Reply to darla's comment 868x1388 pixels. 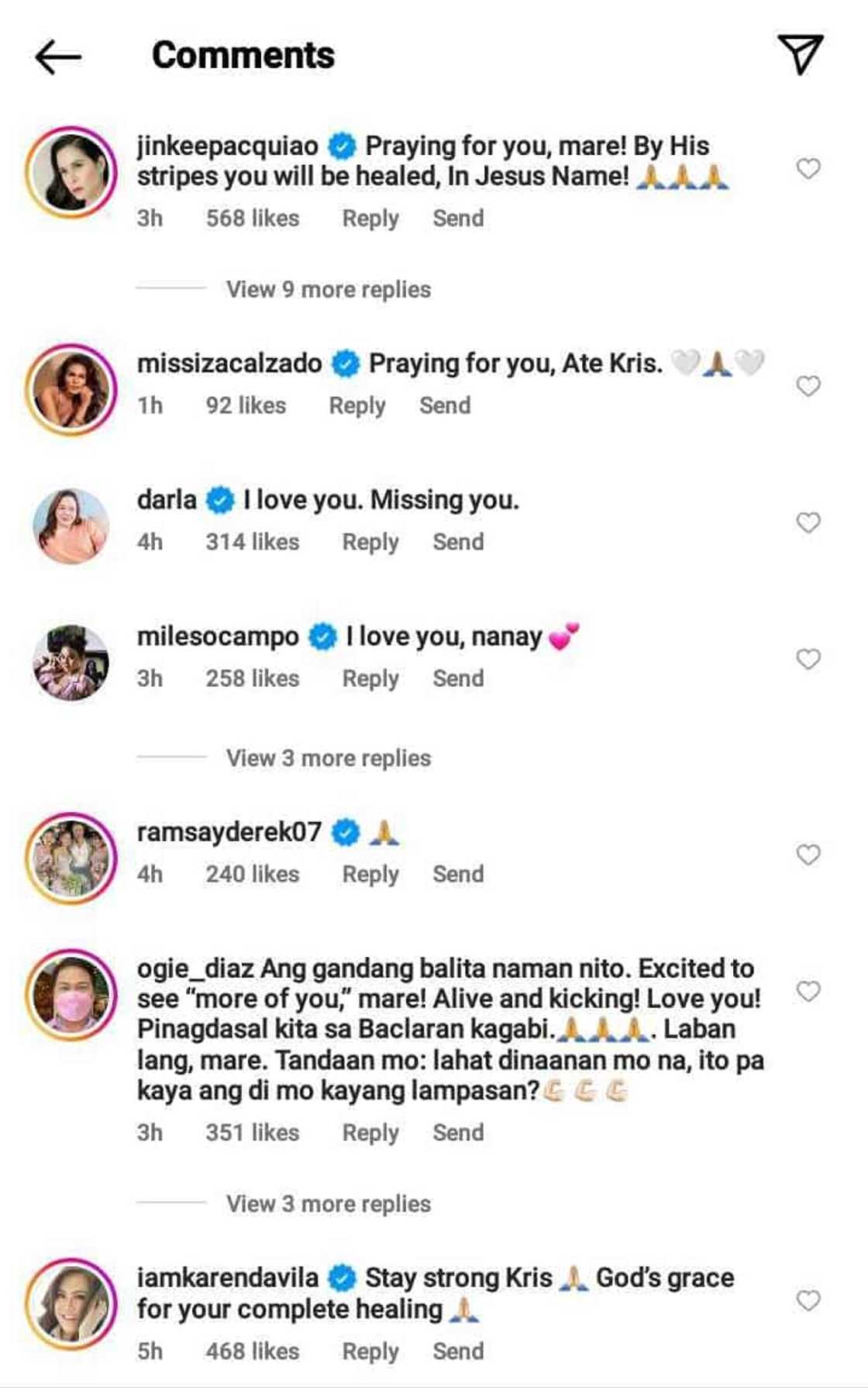coord(370,542)
